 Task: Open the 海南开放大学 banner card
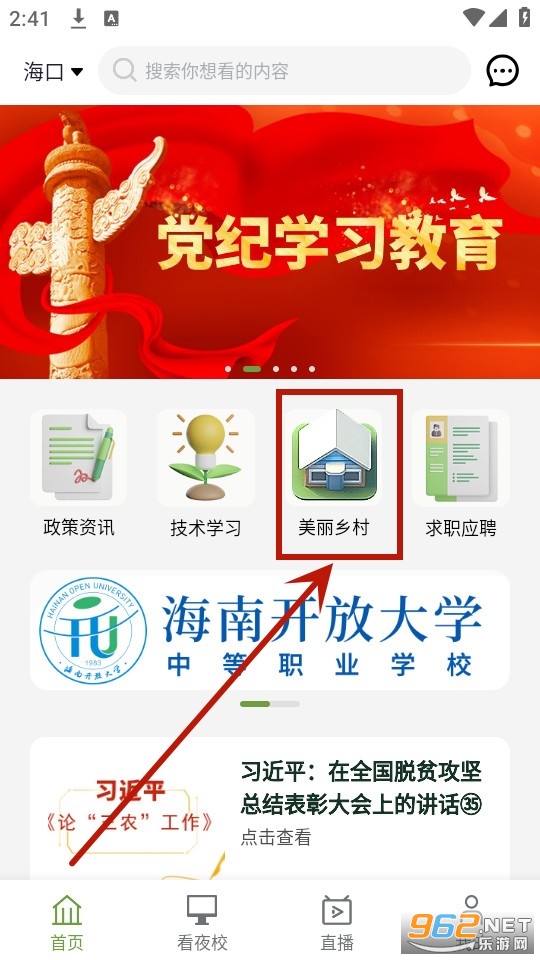(x=270, y=630)
